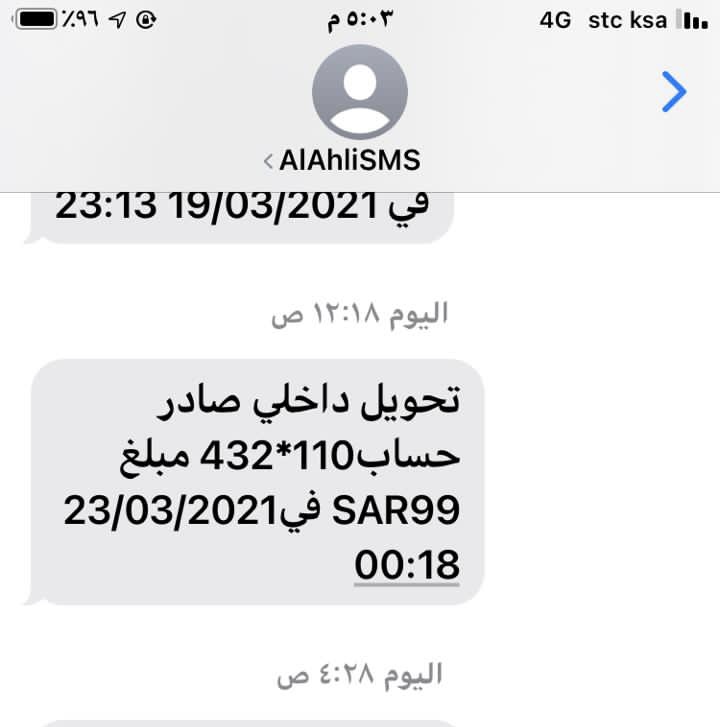Go back to the messages list
Viewport: 720px width, 727px height.
[x=675, y=93]
